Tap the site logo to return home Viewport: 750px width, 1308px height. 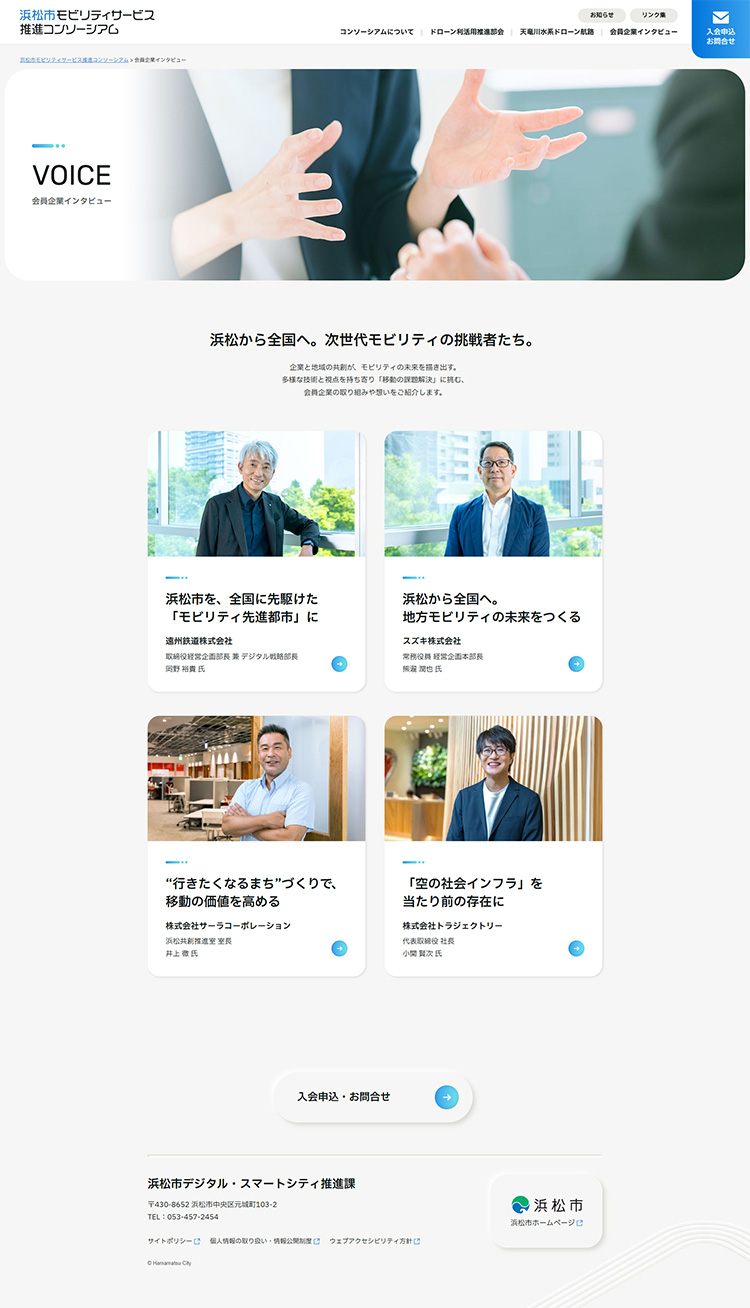pyautogui.click(x=87, y=22)
